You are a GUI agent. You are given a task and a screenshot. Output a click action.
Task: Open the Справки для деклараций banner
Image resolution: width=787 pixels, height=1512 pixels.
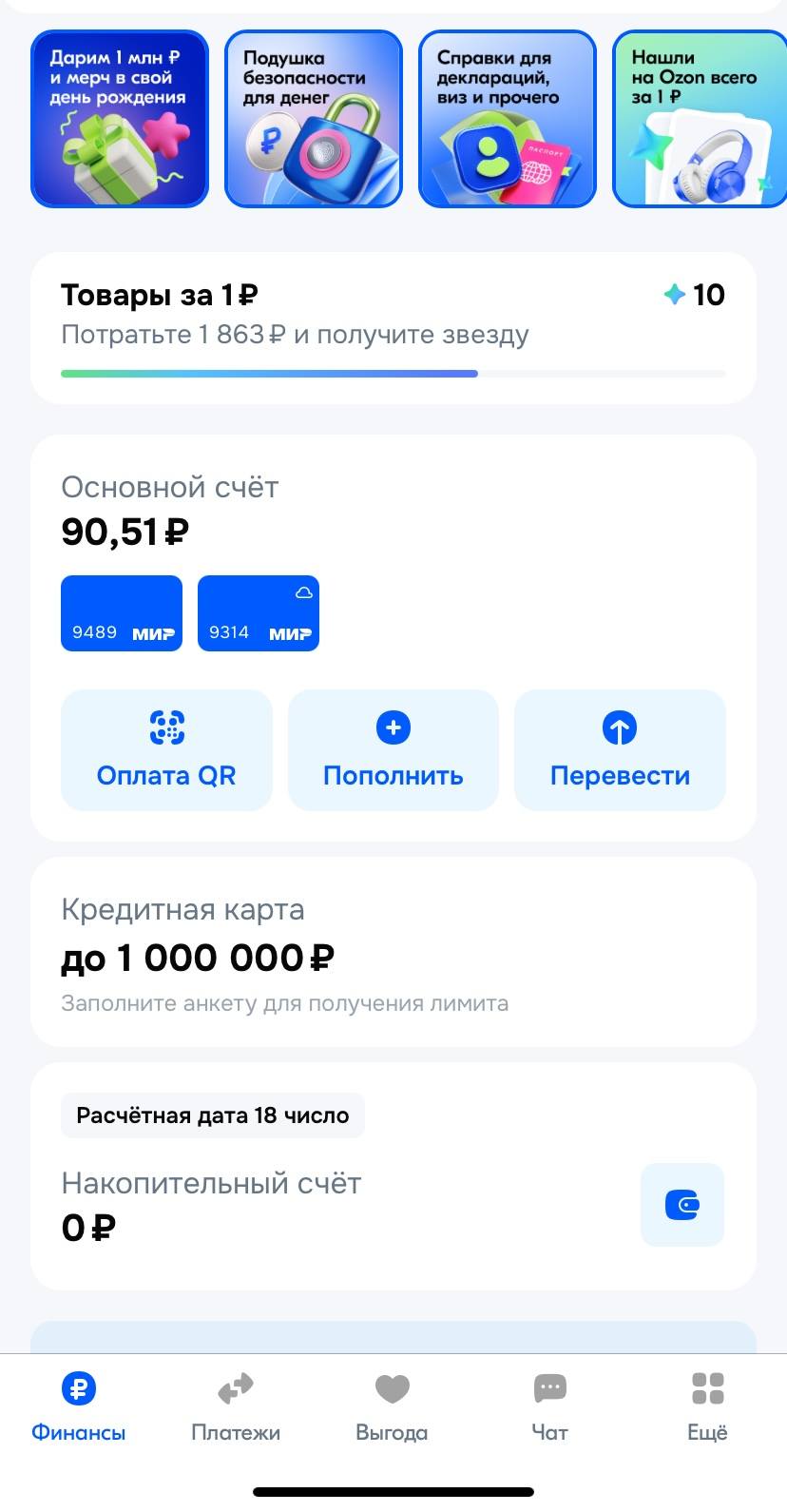pyautogui.click(x=507, y=117)
